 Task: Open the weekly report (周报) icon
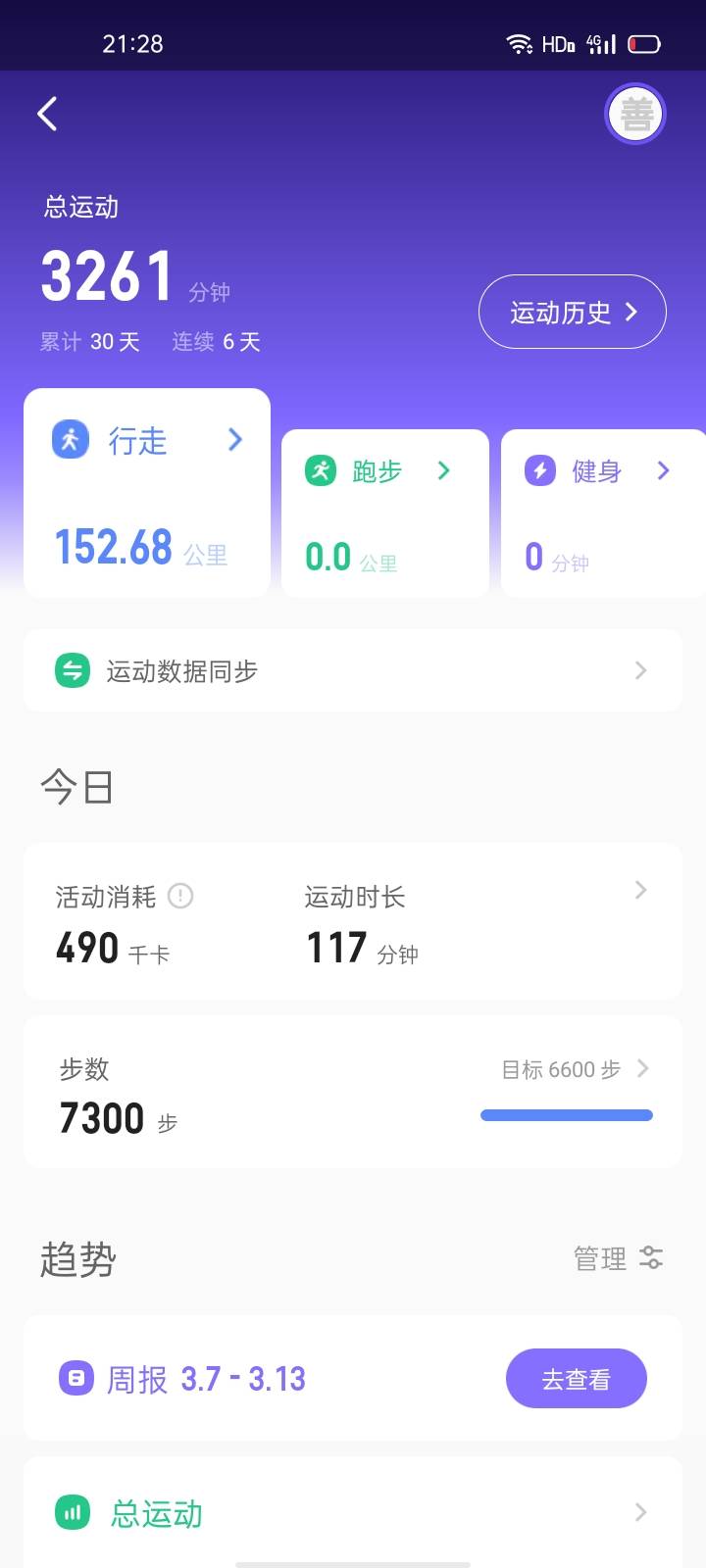click(77, 1378)
